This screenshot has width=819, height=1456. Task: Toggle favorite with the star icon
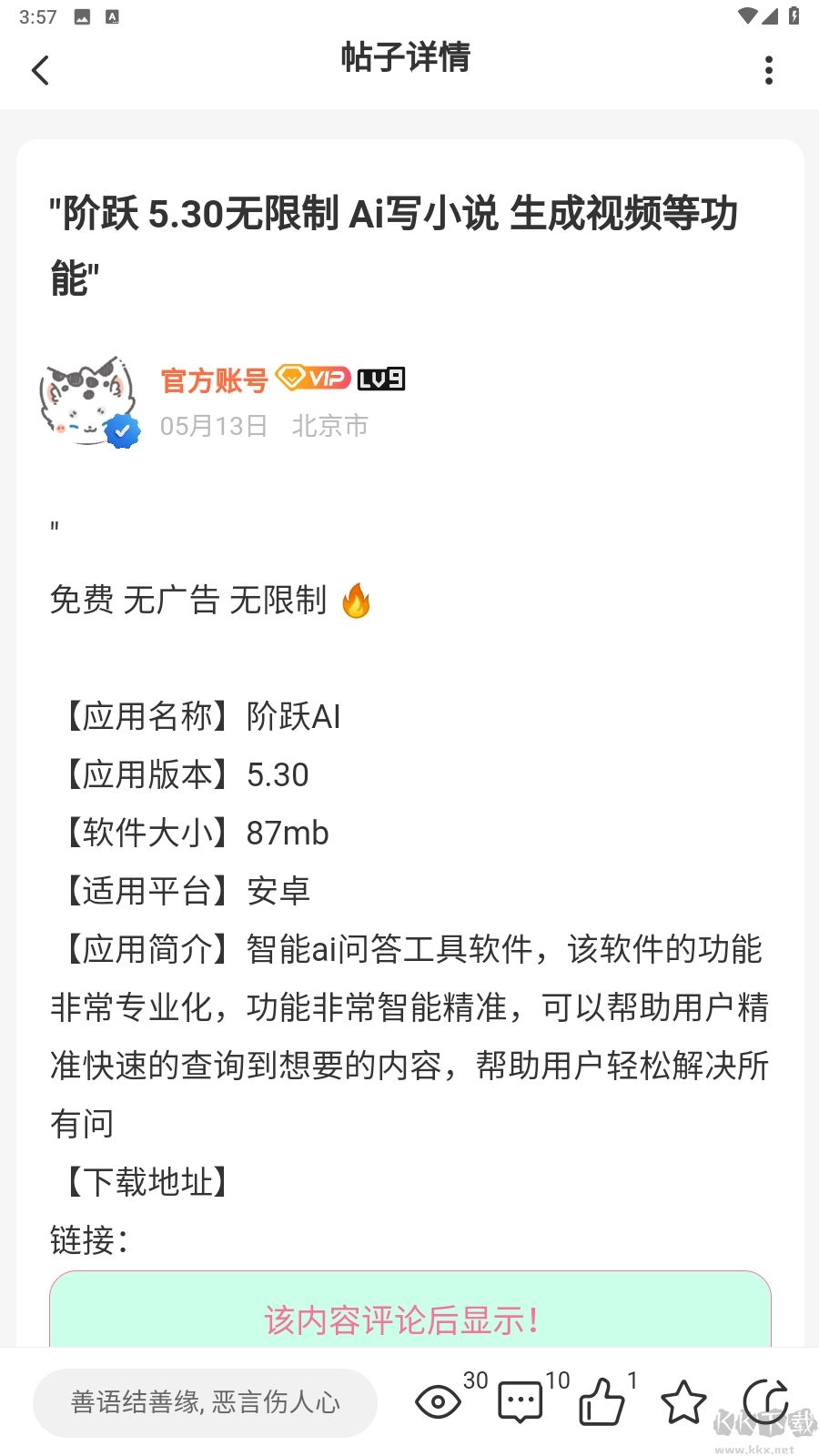682,1401
